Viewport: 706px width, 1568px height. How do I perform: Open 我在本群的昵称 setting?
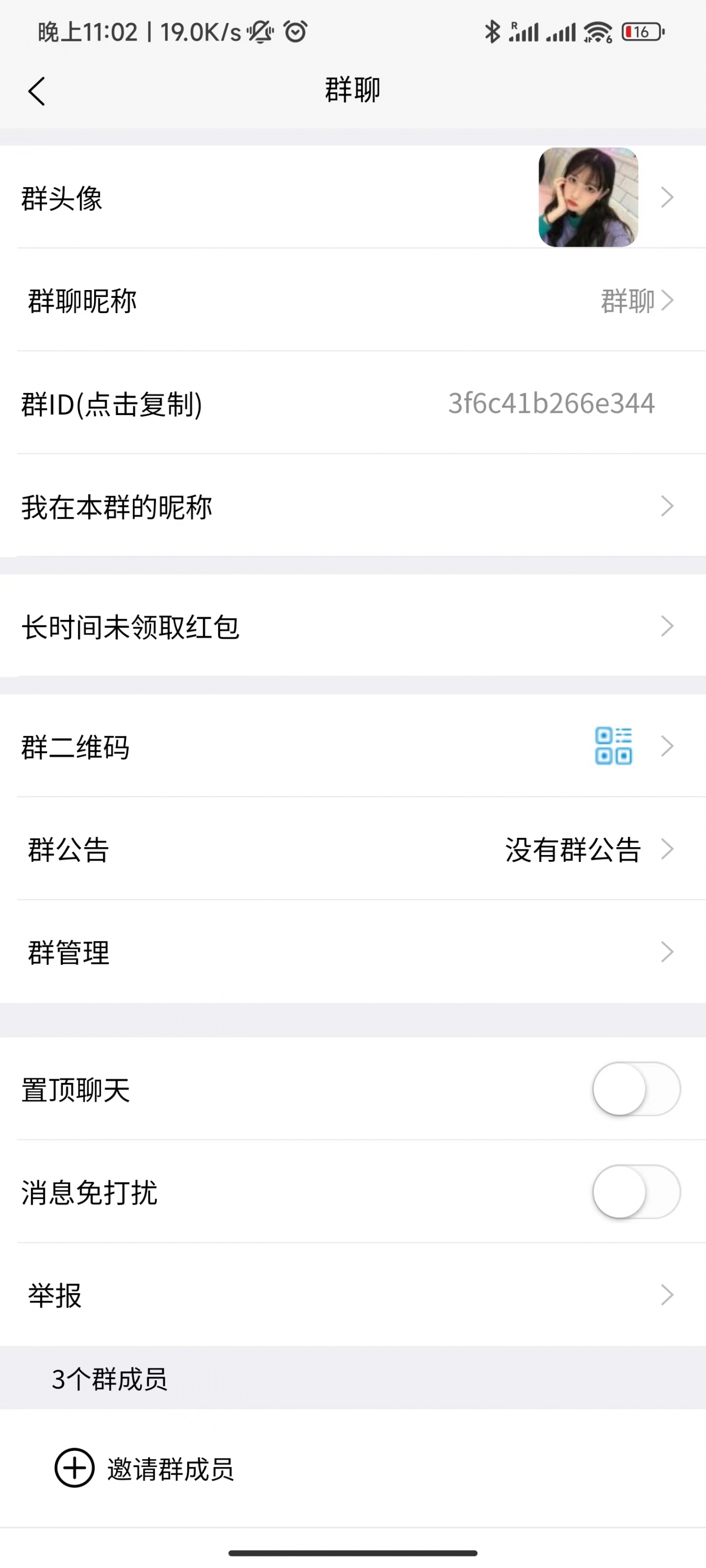pyautogui.click(x=352, y=506)
